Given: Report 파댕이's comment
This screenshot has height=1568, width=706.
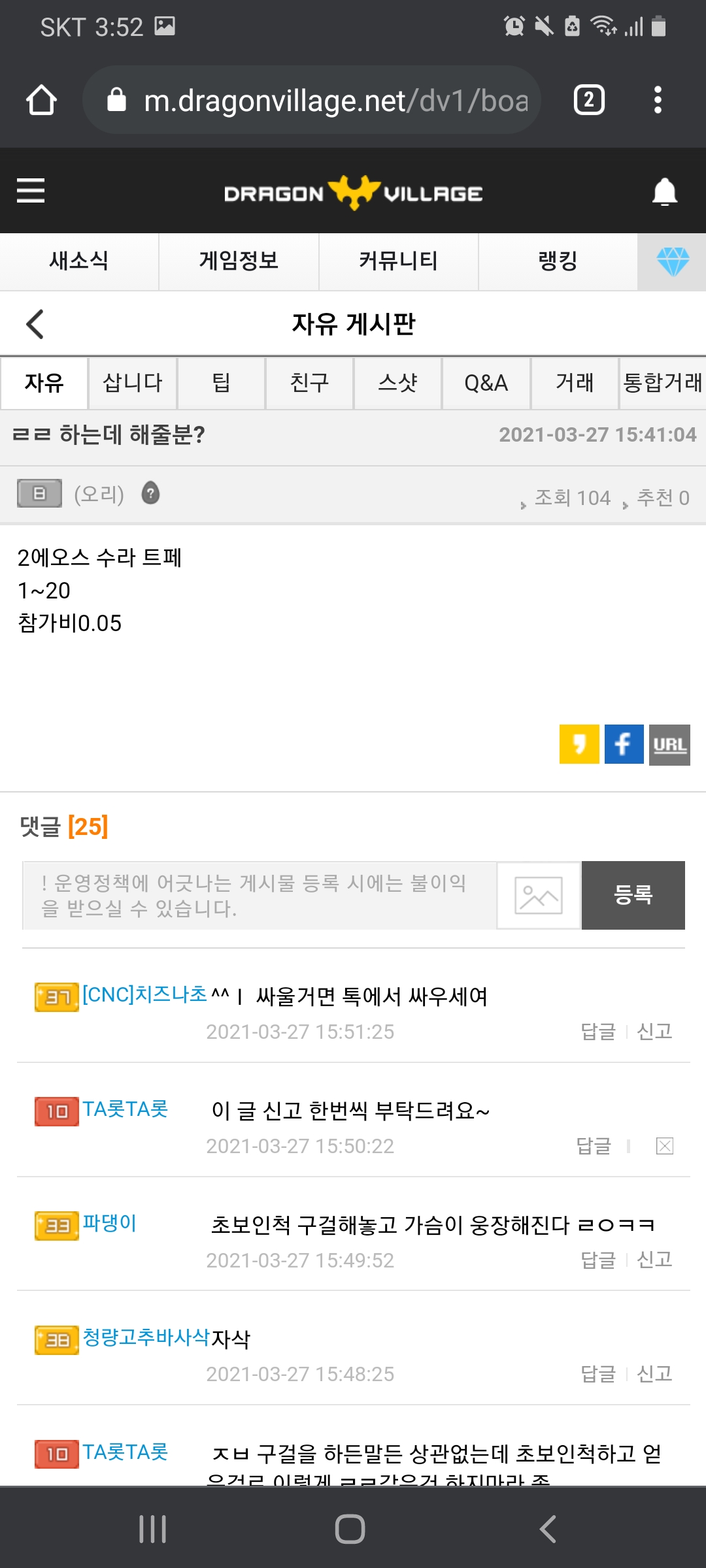Looking at the screenshot, I should pyautogui.click(x=654, y=1260).
